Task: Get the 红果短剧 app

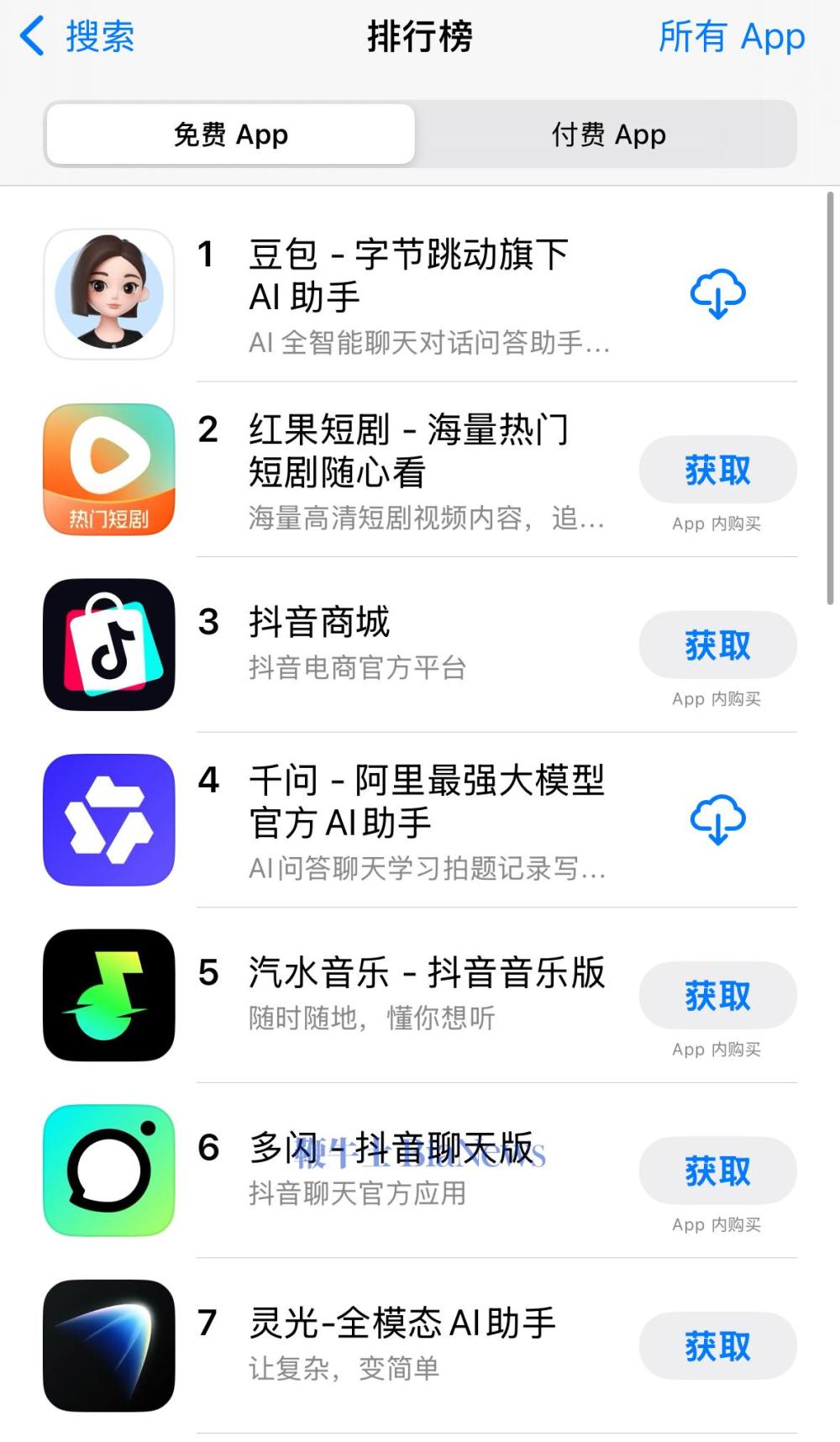Action: pyautogui.click(x=717, y=470)
